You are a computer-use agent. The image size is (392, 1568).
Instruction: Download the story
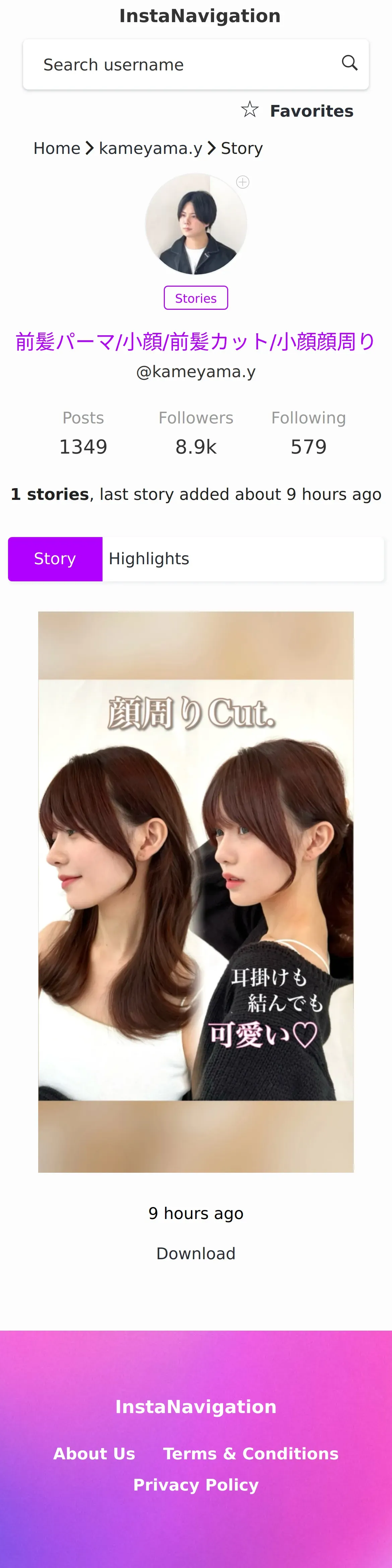[196, 1253]
